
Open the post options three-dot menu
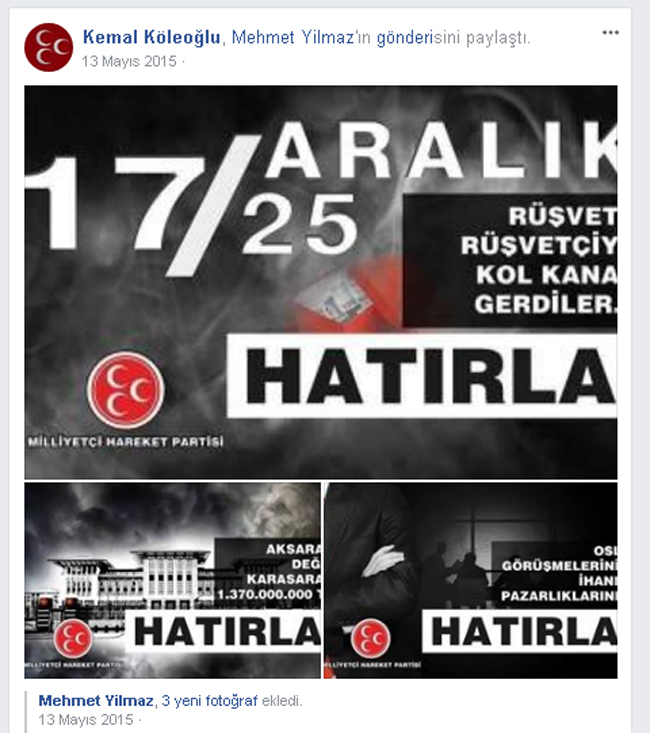click(610, 33)
